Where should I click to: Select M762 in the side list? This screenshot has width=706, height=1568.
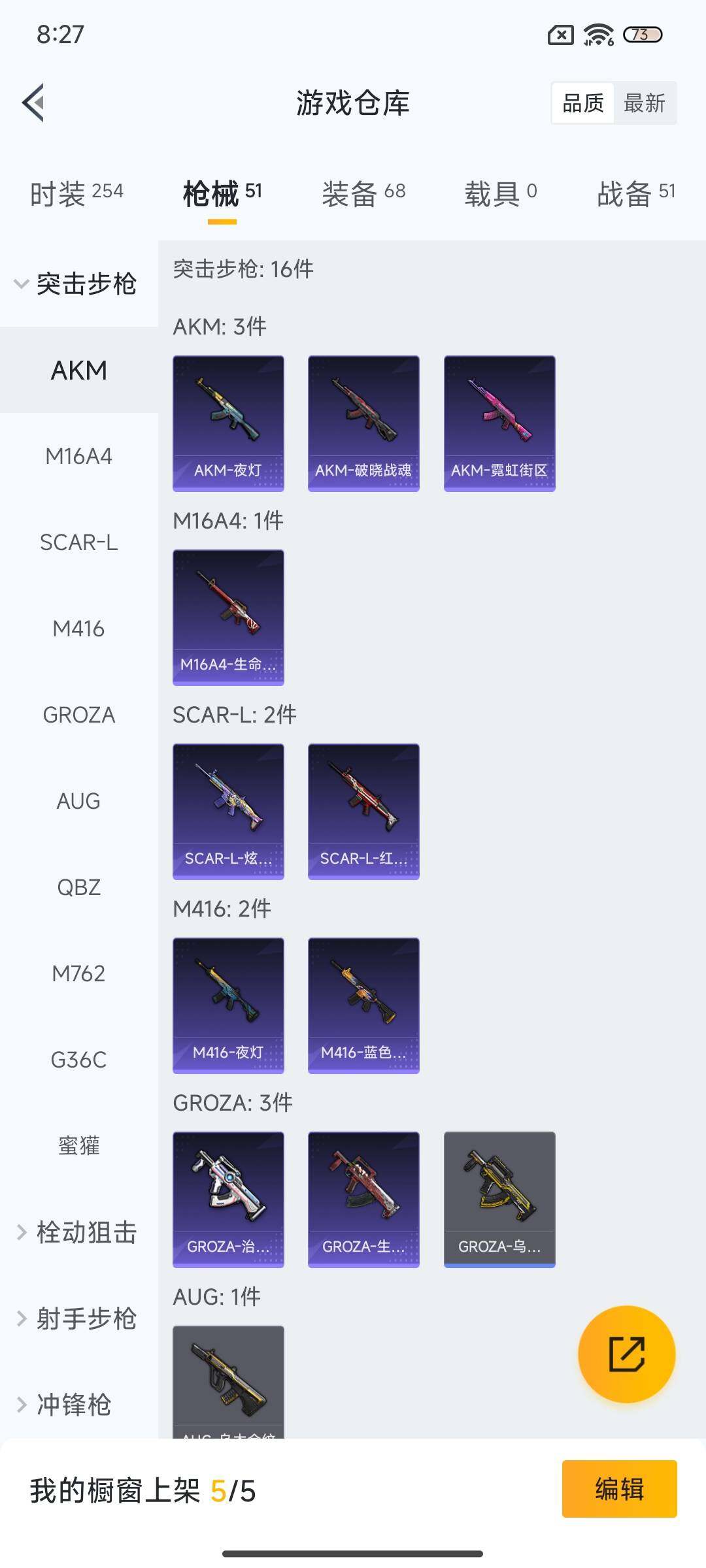(78, 973)
